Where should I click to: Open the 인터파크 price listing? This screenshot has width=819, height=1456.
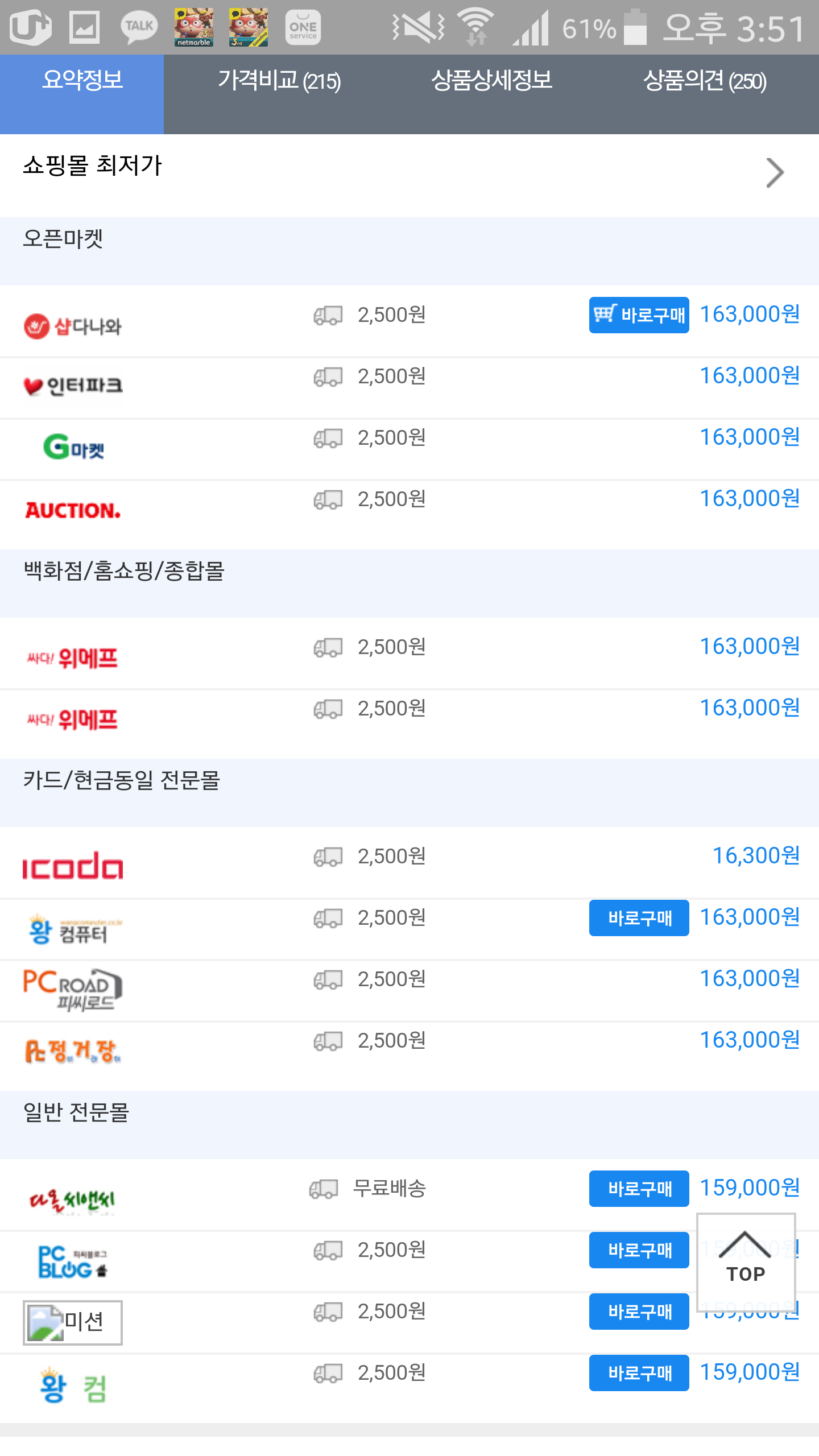(749, 376)
